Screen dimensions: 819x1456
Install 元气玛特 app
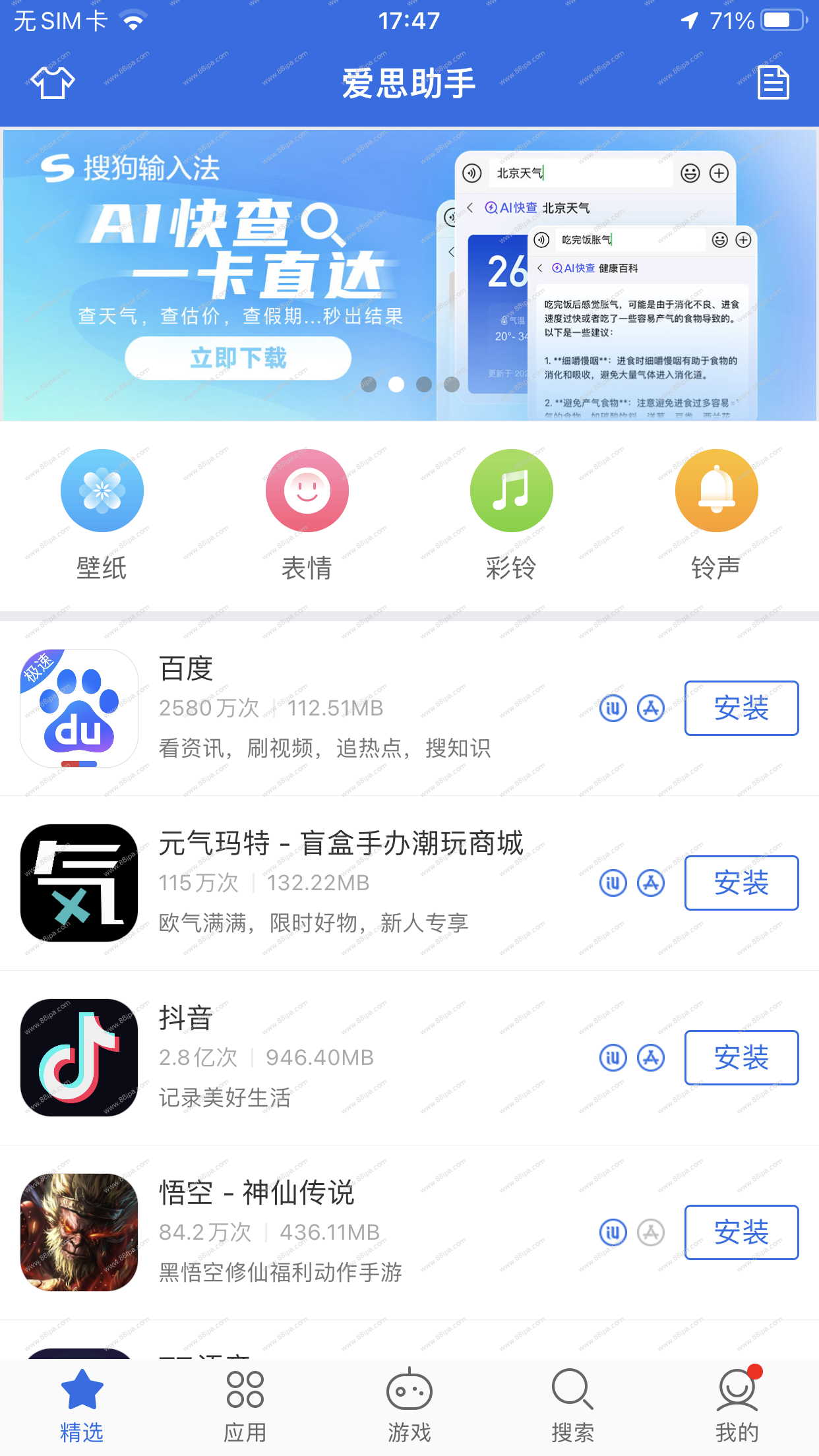741,883
